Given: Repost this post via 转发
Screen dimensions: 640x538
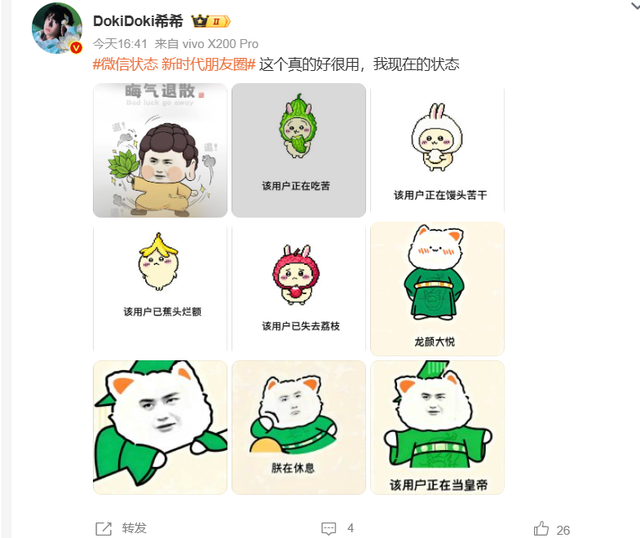Looking at the screenshot, I should coord(122,528).
